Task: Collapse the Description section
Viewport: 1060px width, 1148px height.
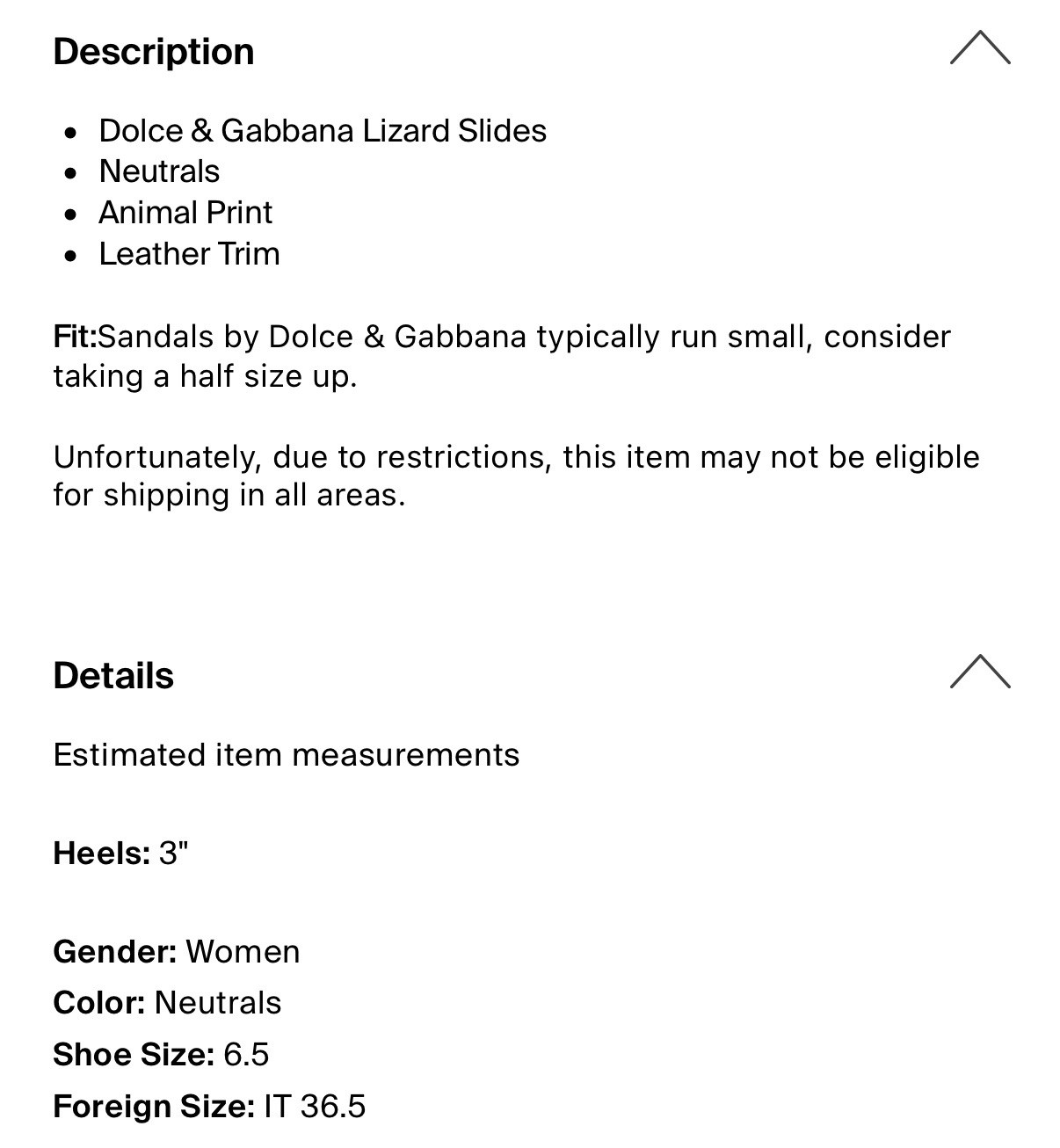Action: (x=980, y=48)
